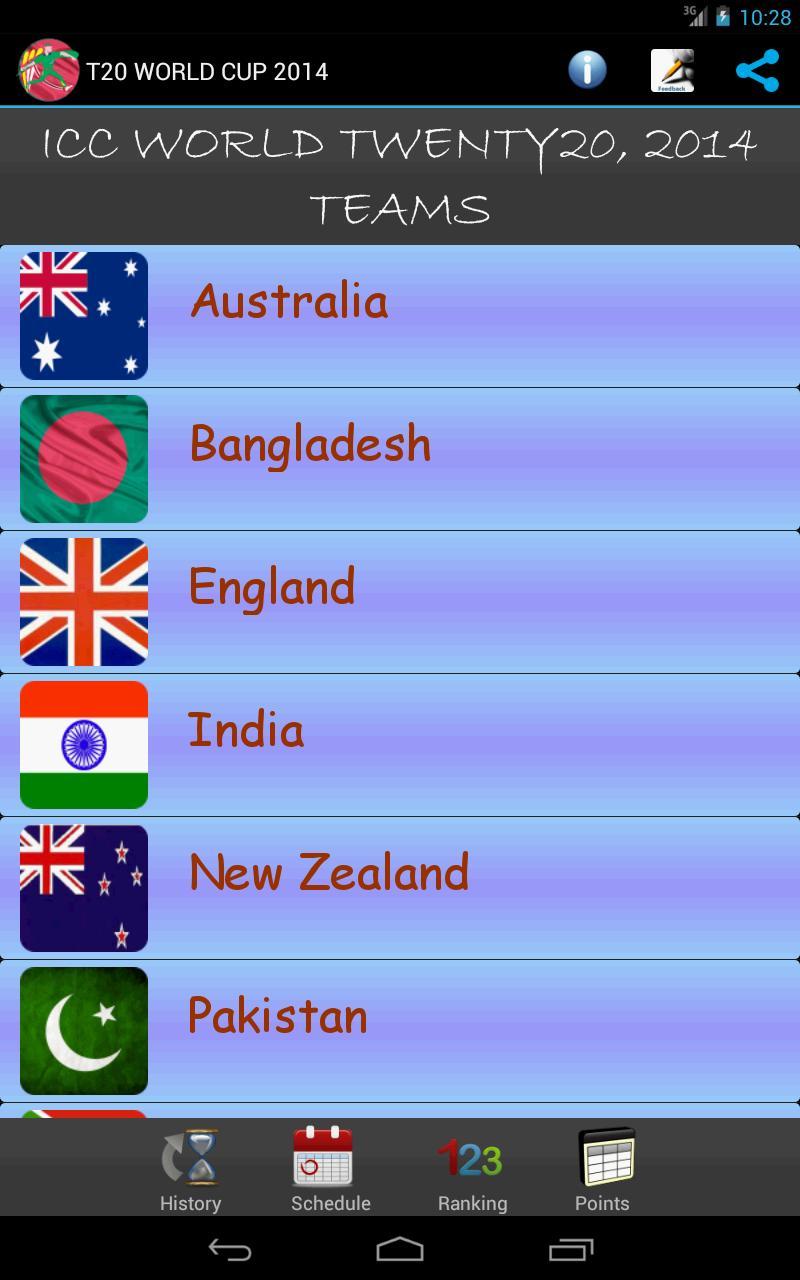Share the app via the share icon
800x1280 pixels.
coord(757,71)
